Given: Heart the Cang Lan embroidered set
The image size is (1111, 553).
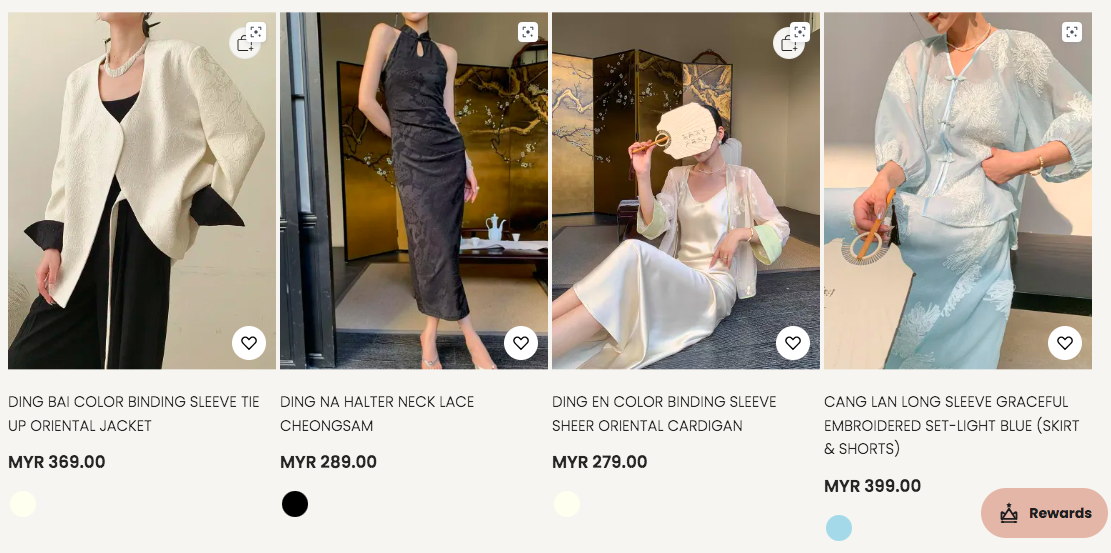Looking at the screenshot, I should point(1065,343).
